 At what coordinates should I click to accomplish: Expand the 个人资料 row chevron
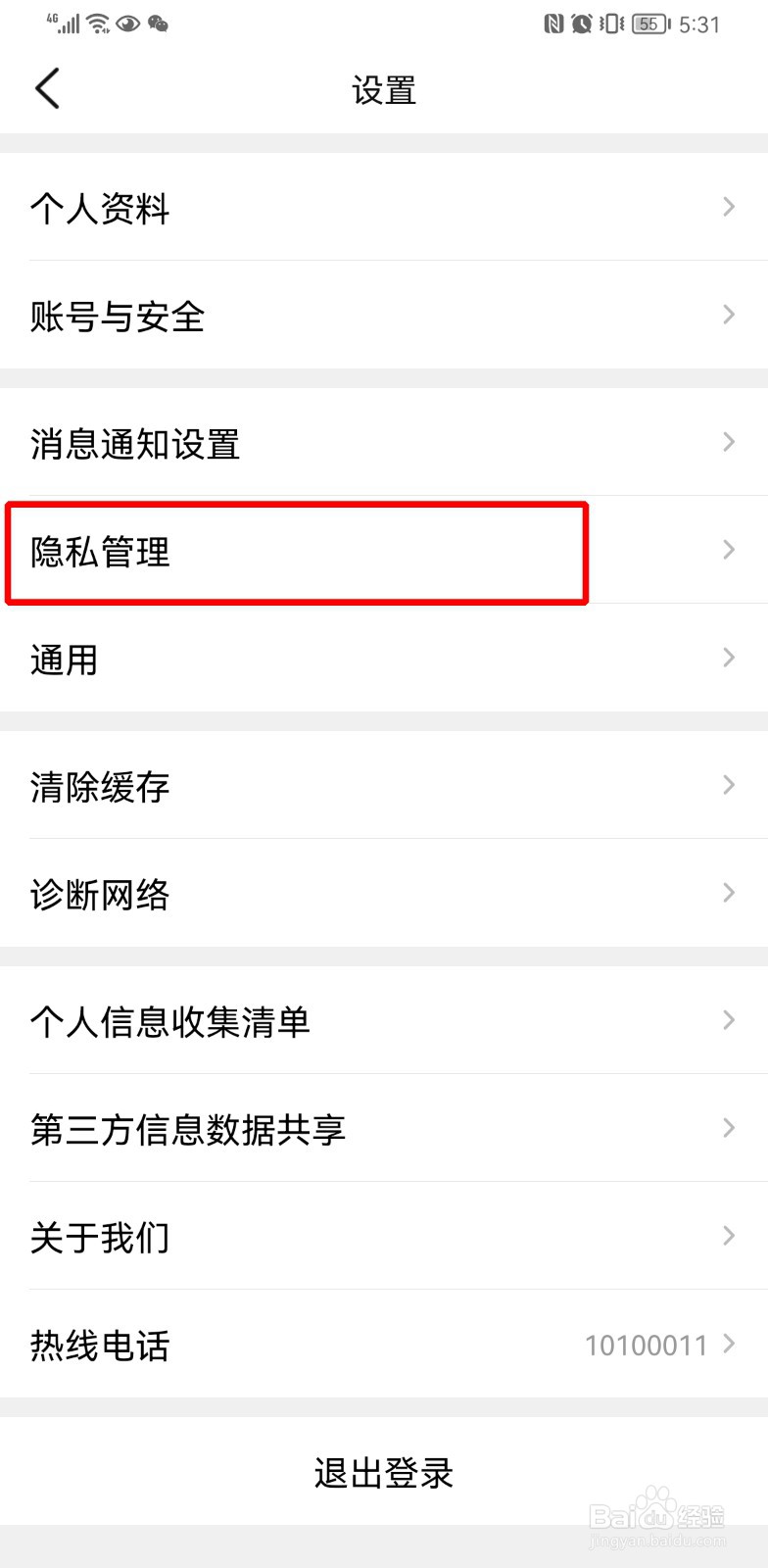click(728, 207)
